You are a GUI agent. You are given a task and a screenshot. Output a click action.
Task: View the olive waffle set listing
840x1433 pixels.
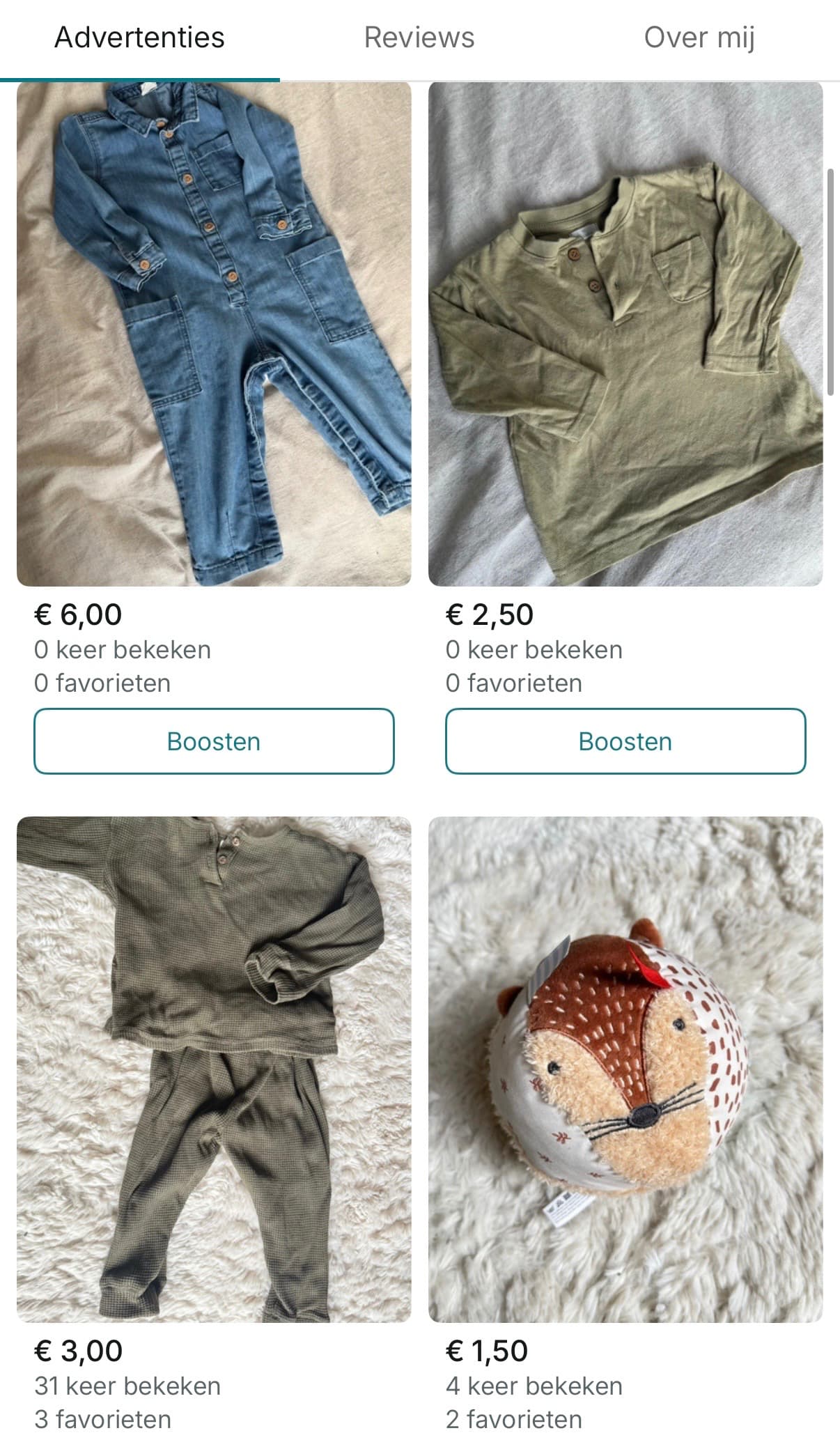pos(214,1069)
